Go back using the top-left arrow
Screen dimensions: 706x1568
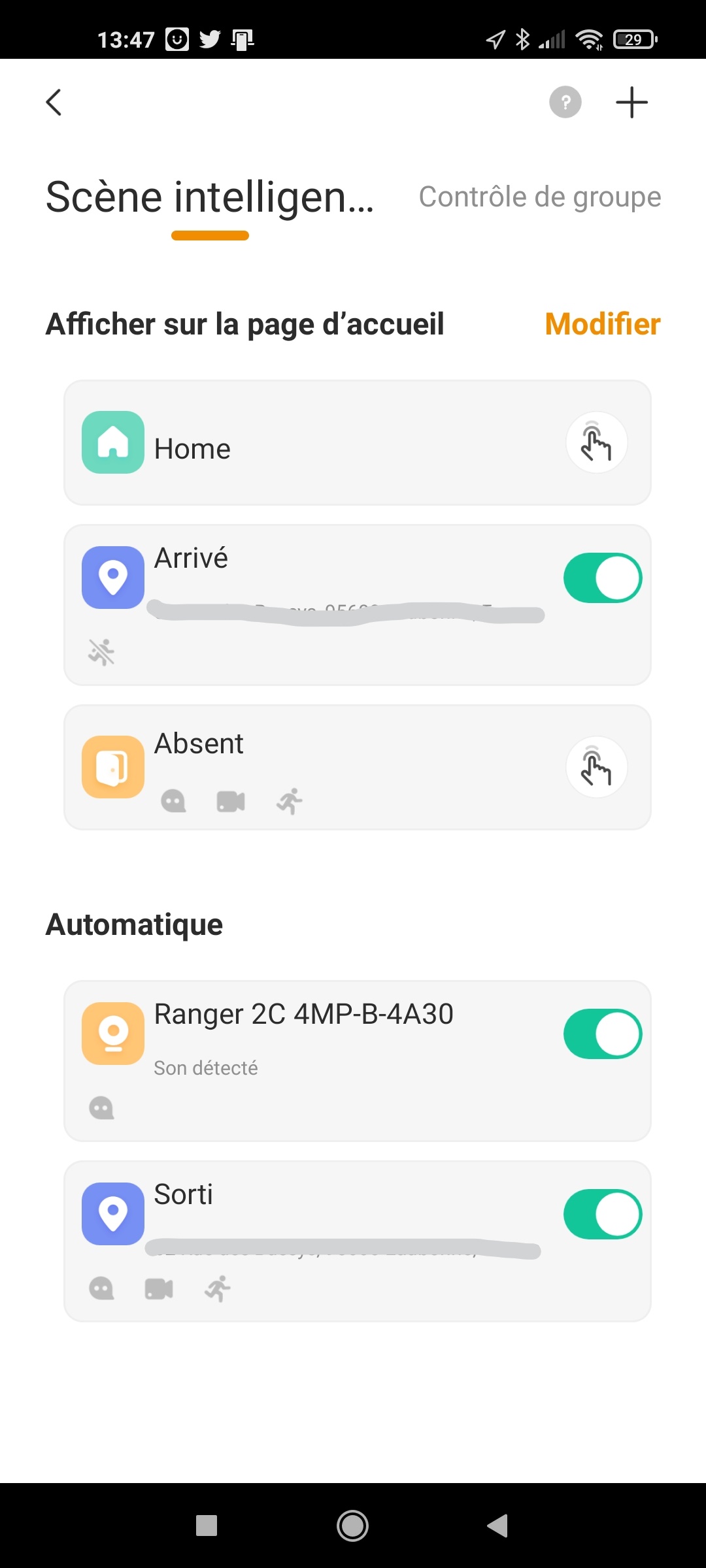pos(54,103)
